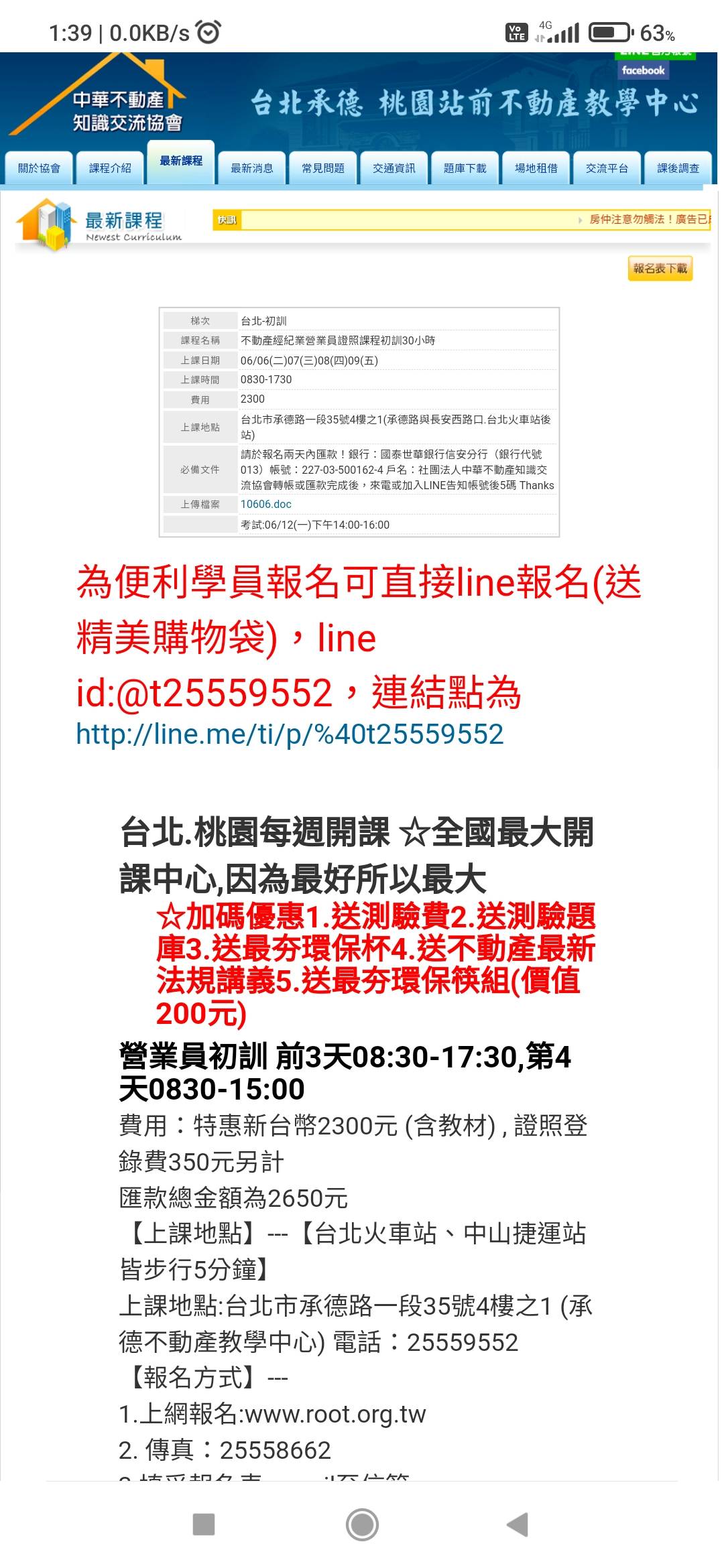Image resolution: width=724 pixels, height=1568 pixels.
Task: Switch to the 課程介紹 tab
Action: pyautogui.click(x=110, y=168)
